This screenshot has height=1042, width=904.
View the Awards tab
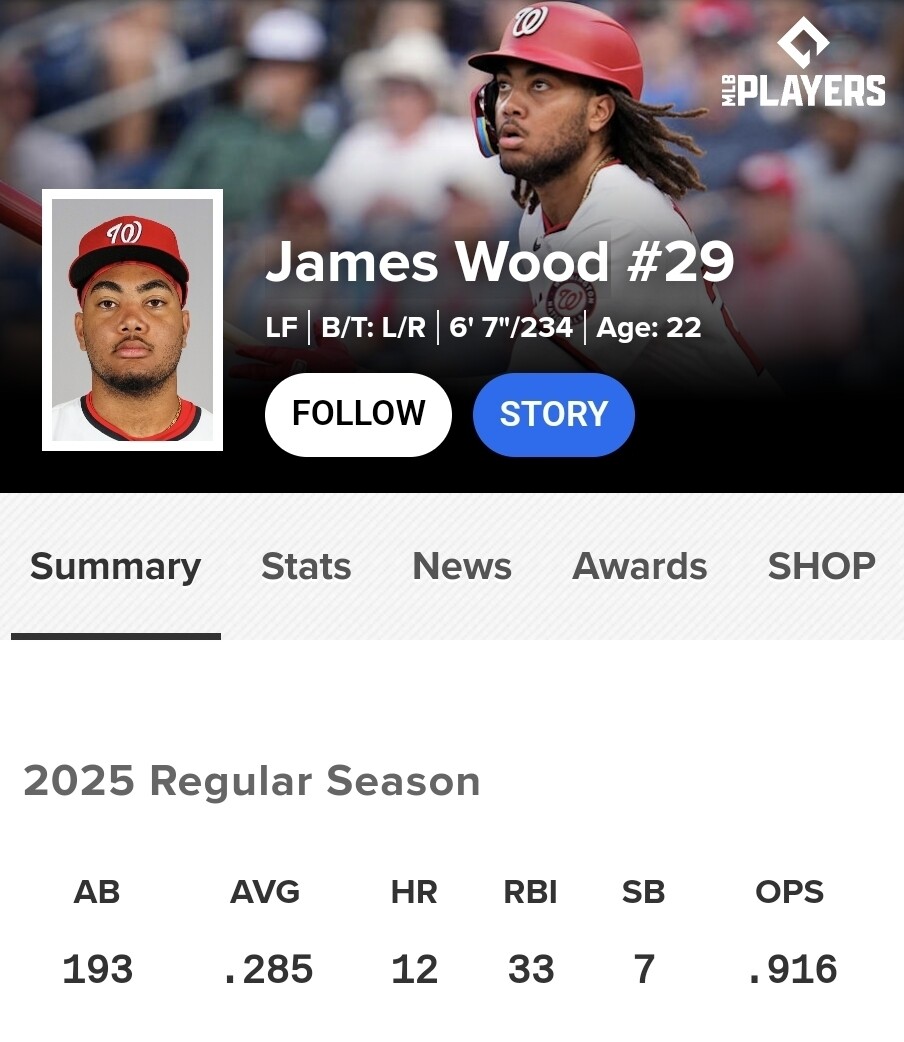click(x=639, y=567)
